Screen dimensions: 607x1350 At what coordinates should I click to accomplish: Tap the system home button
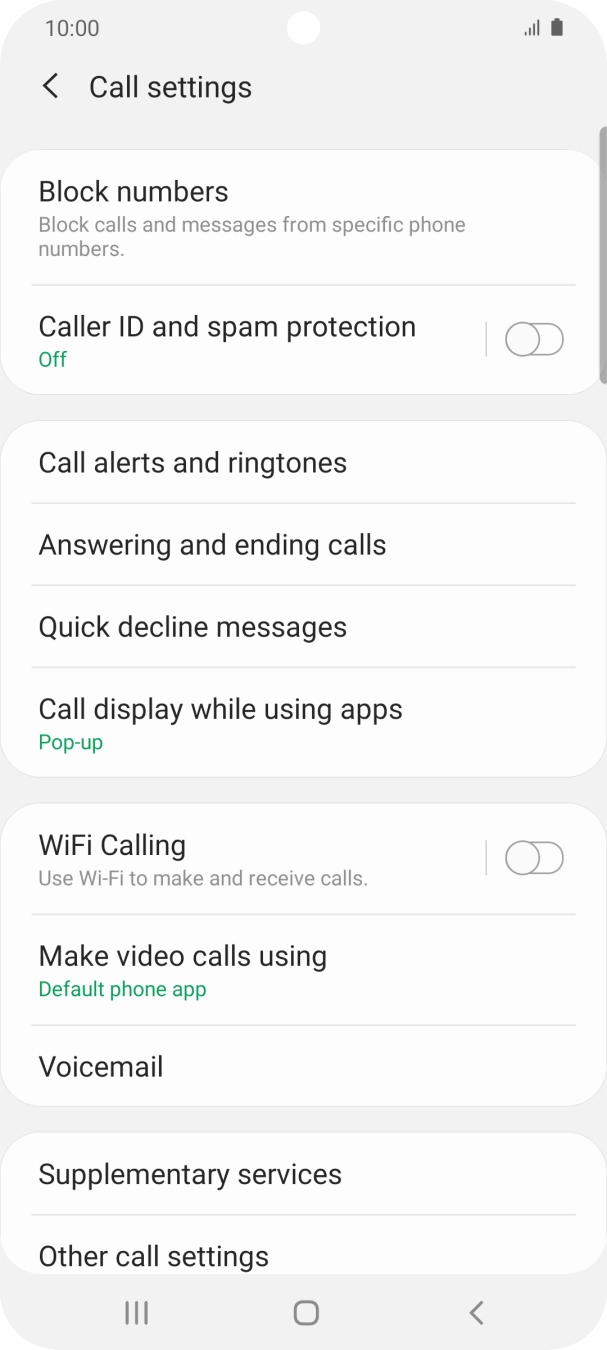pyautogui.click(x=306, y=1313)
